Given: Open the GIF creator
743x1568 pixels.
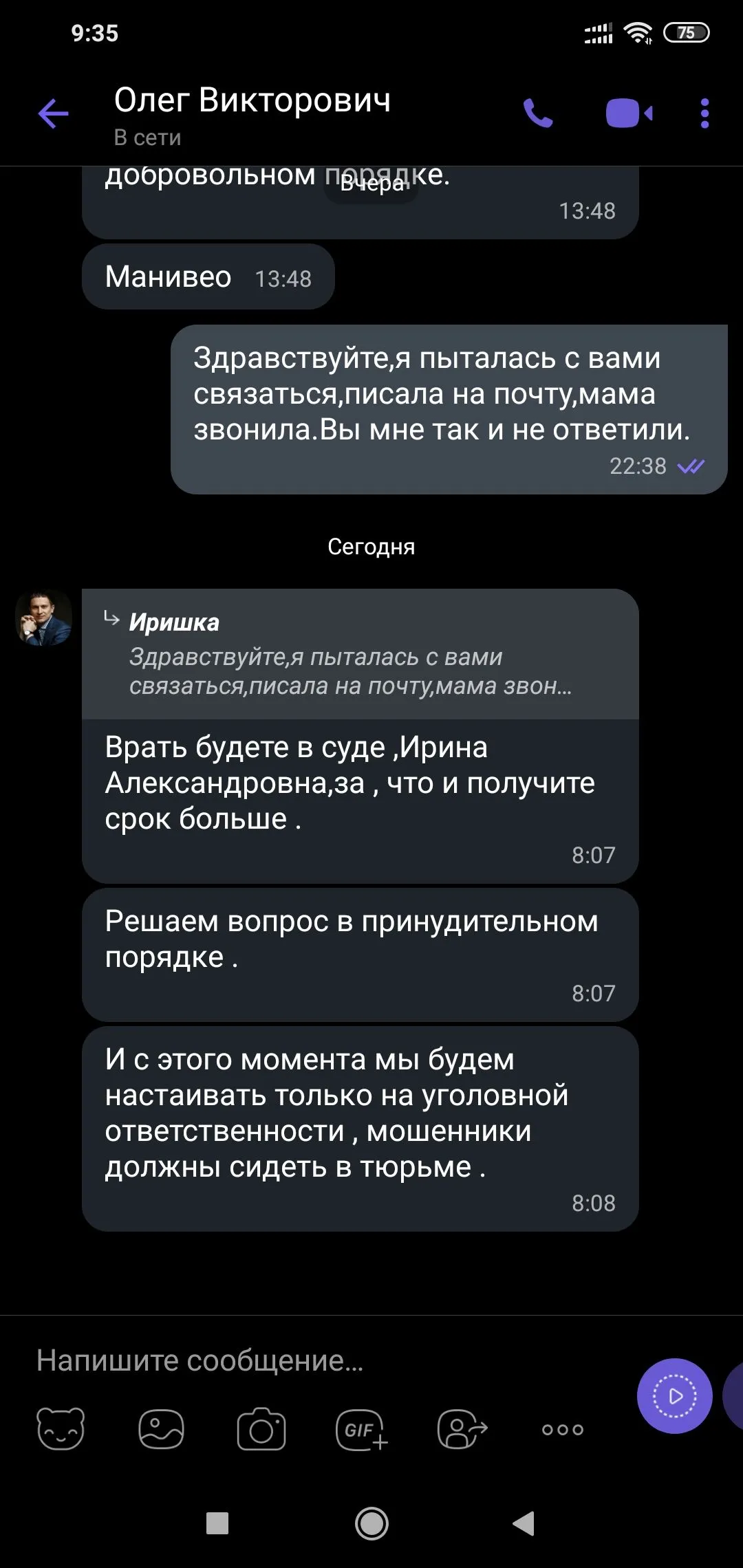Looking at the screenshot, I should (x=362, y=1430).
